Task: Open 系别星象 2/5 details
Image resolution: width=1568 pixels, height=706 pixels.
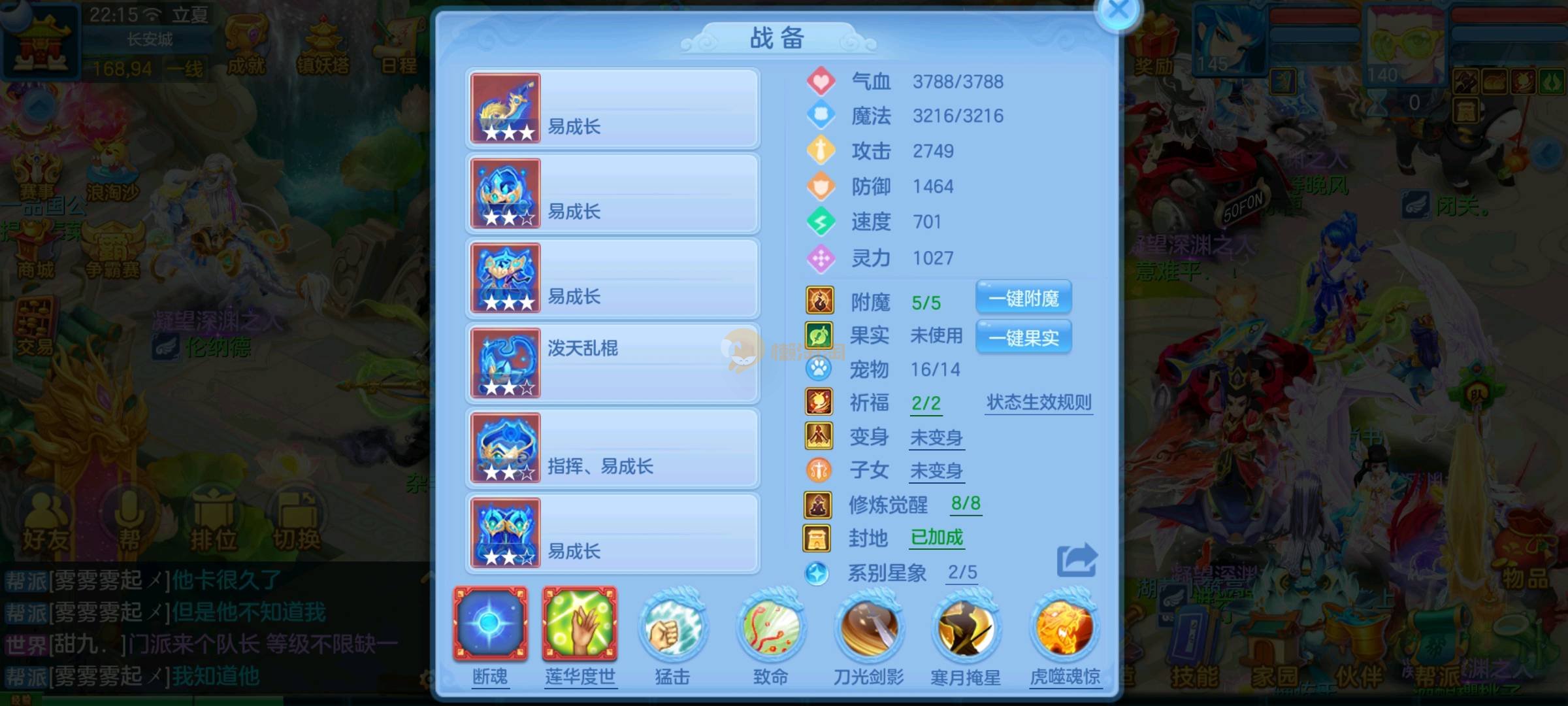Action: tap(962, 573)
